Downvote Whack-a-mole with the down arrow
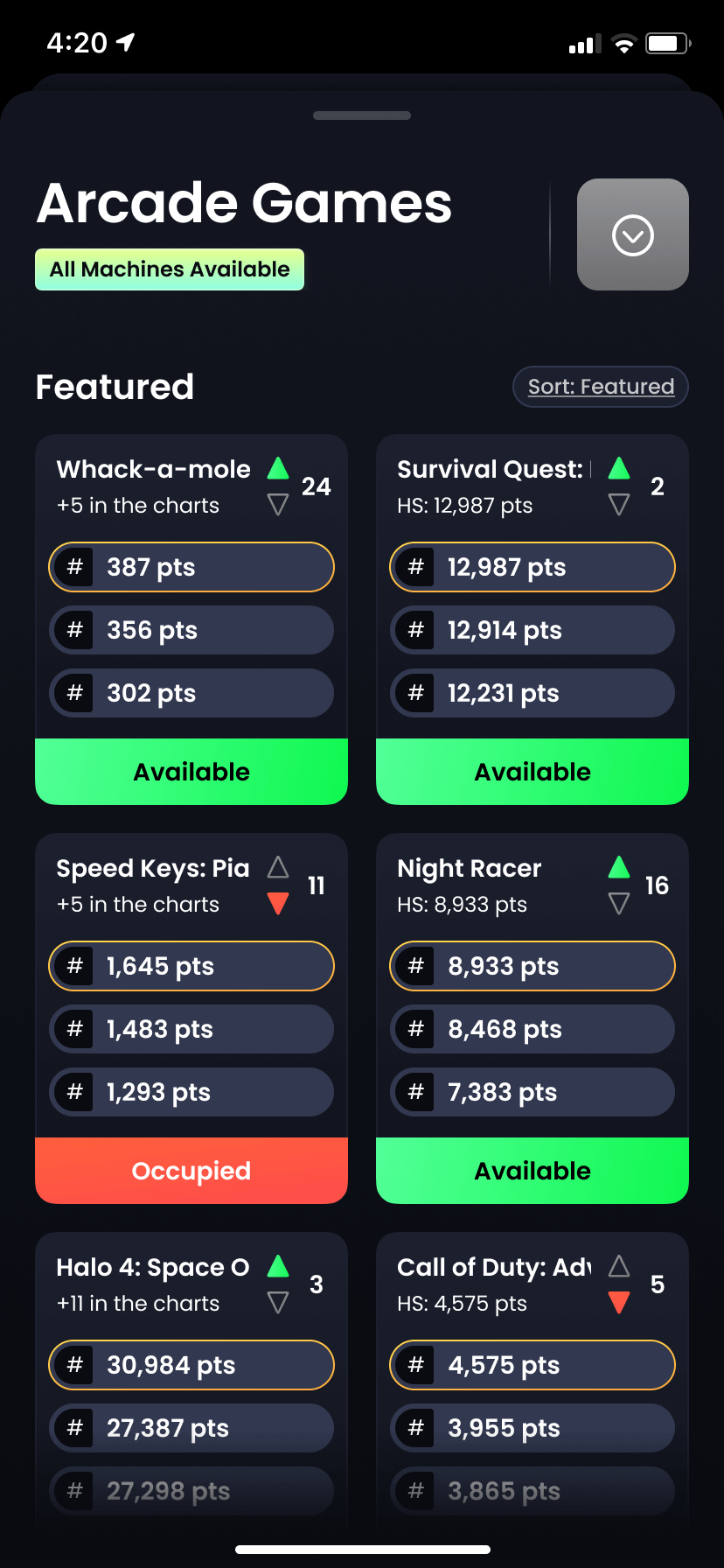 [278, 505]
